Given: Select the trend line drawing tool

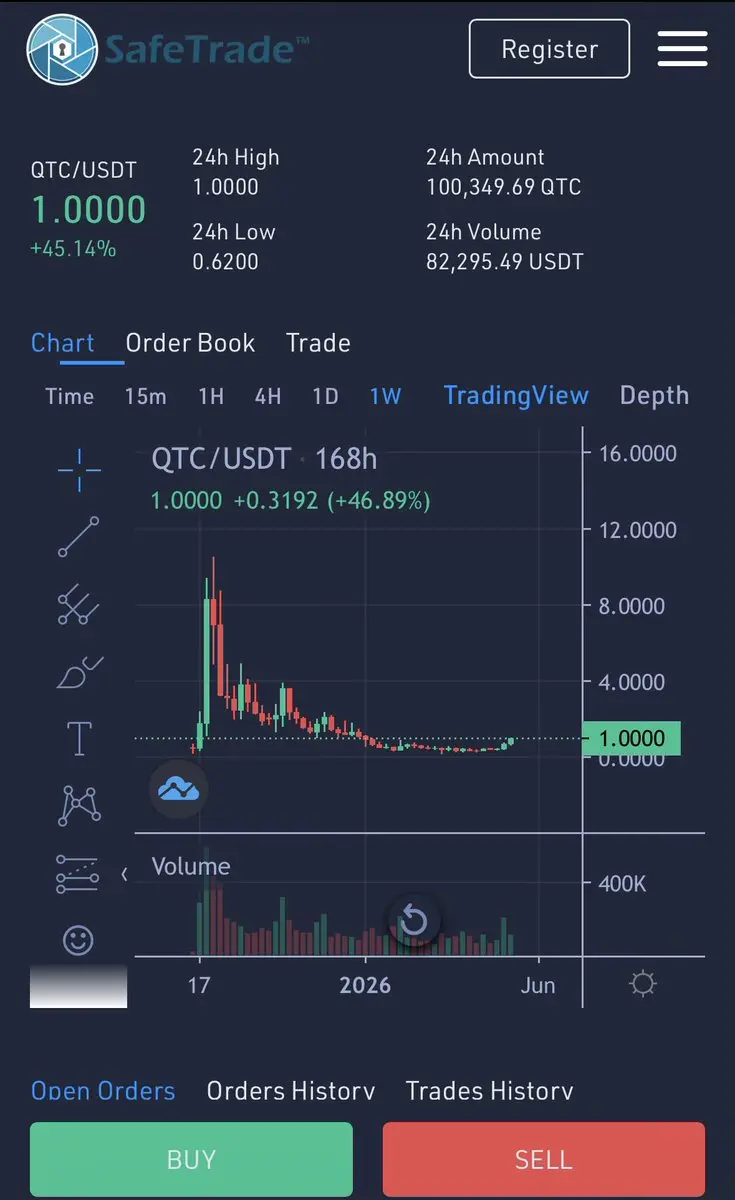Looking at the screenshot, I should [x=79, y=537].
